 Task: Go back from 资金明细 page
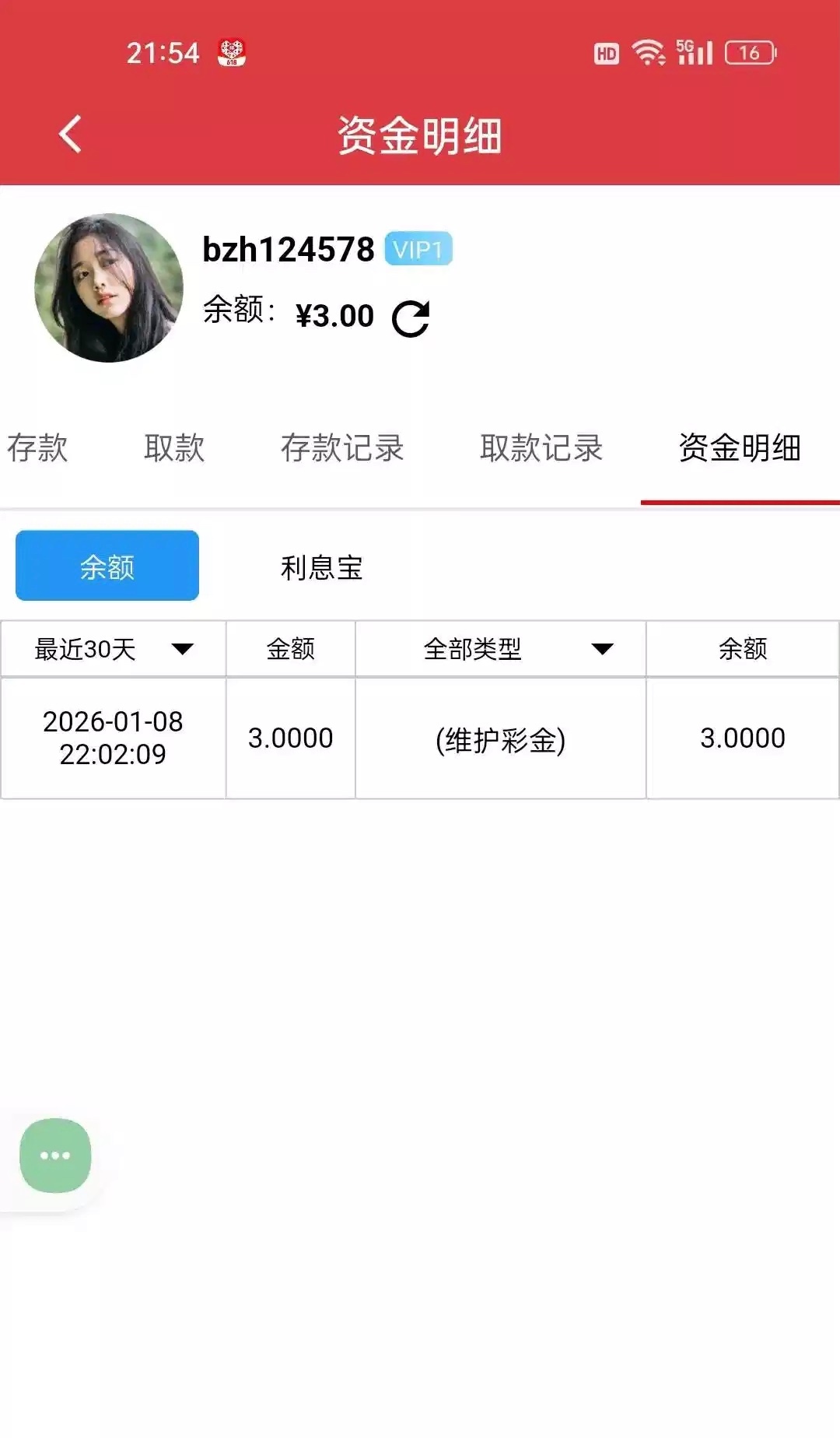point(70,135)
